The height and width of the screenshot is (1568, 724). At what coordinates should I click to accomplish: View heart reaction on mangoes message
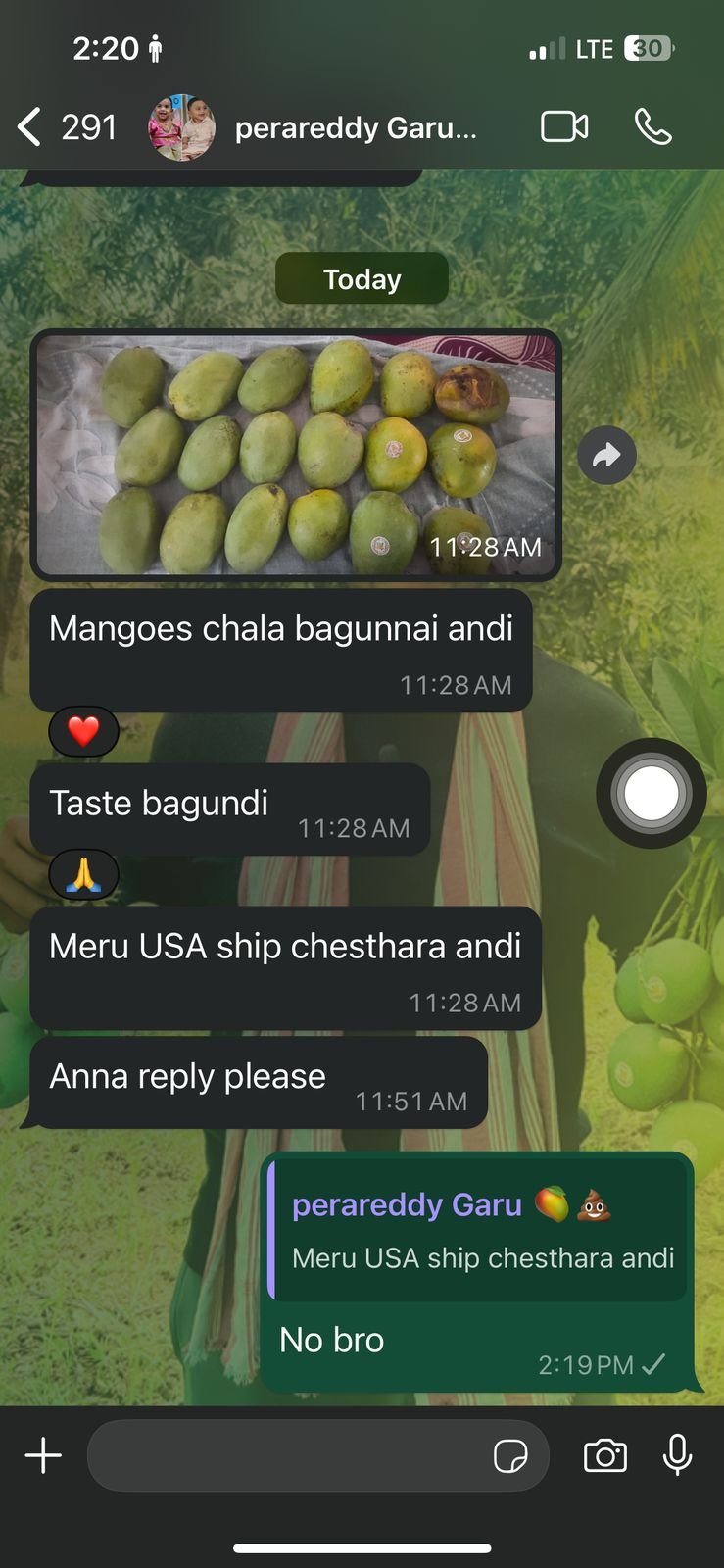pyautogui.click(x=84, y=731)
